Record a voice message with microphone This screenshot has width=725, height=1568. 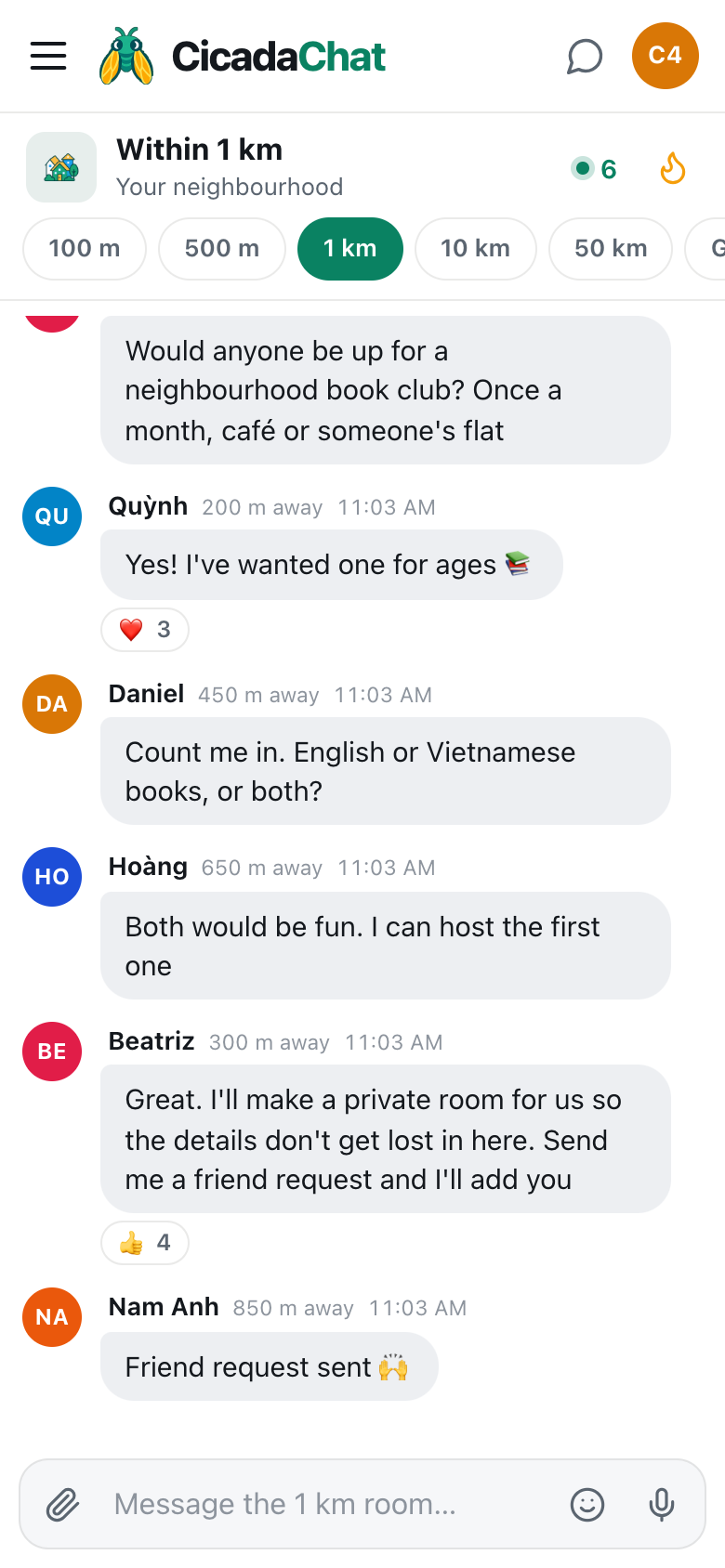[x=662, y=1504]
